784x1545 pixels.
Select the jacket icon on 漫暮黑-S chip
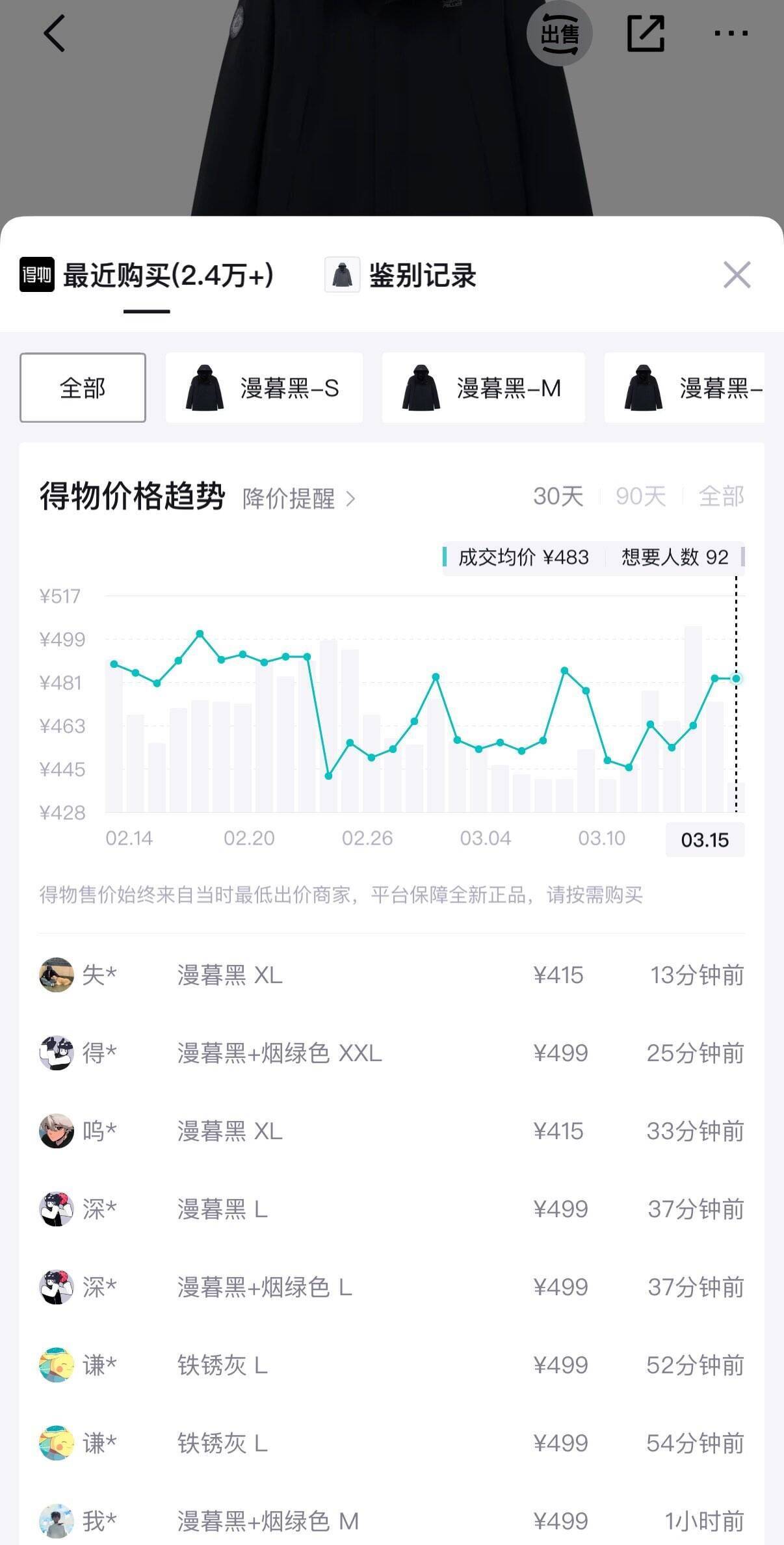[x=203, y=387]
